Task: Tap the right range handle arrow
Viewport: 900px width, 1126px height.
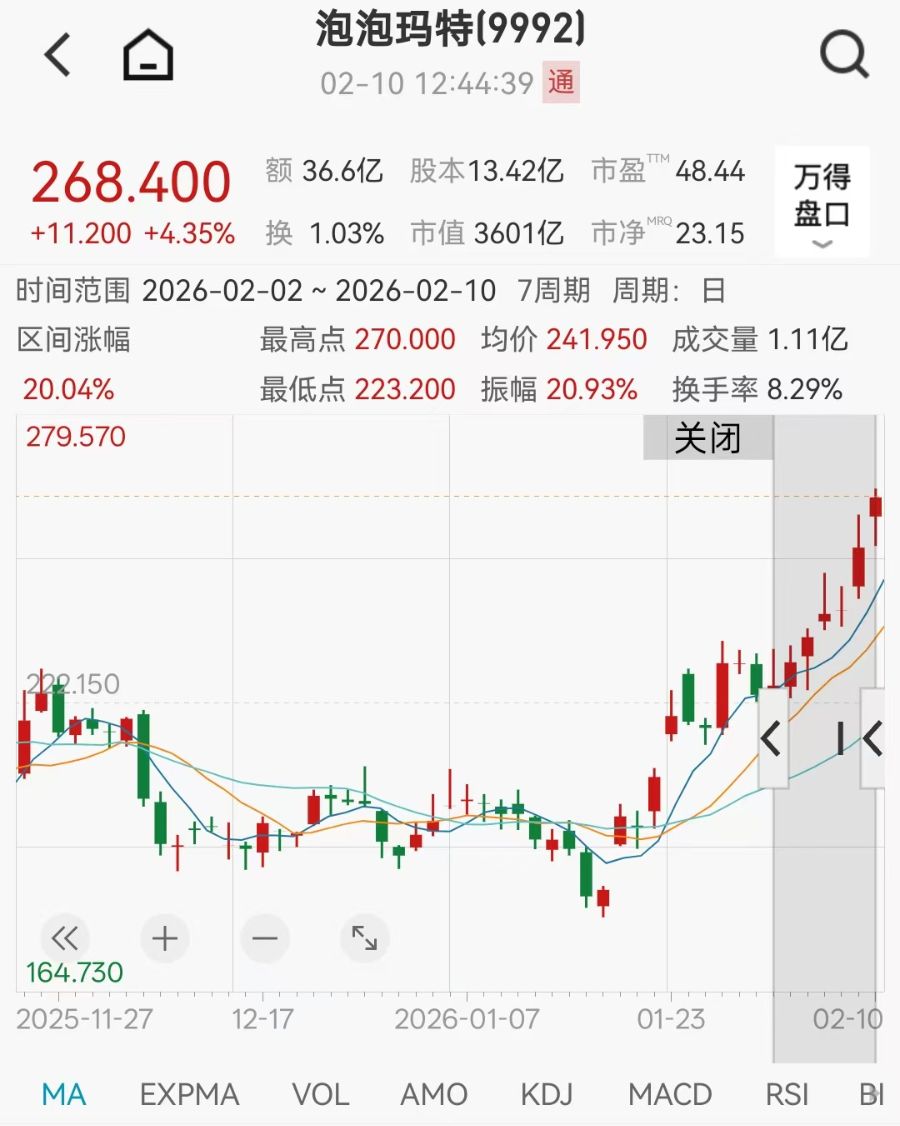Action: tap(872, 739)
